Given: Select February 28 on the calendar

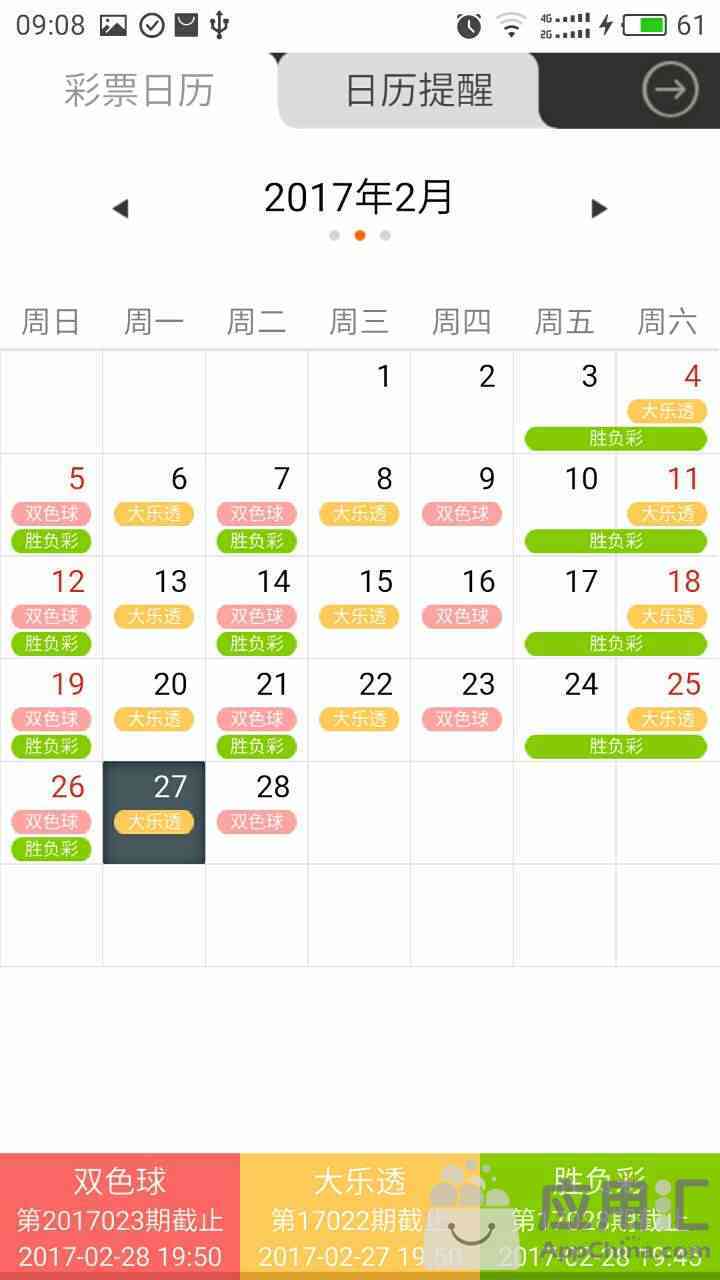Looking at the screenshot, I should click(257, 813).
